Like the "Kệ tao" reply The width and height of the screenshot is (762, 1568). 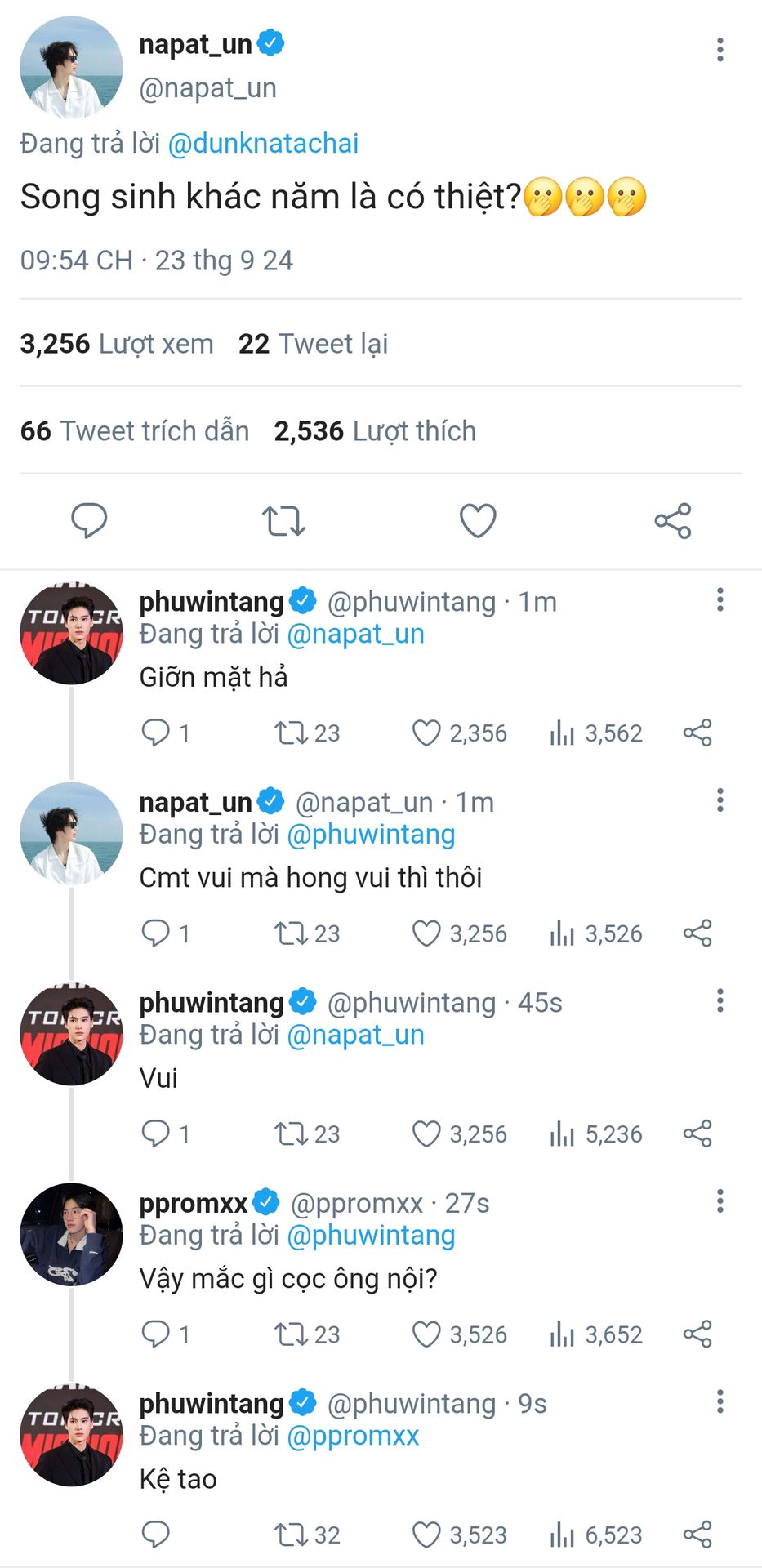click(459, 1535)
